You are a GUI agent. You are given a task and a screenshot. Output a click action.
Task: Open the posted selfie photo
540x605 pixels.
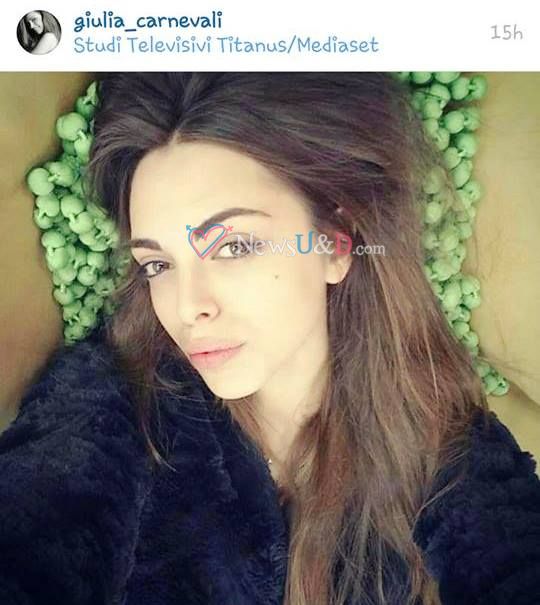(x=270, y=338)
